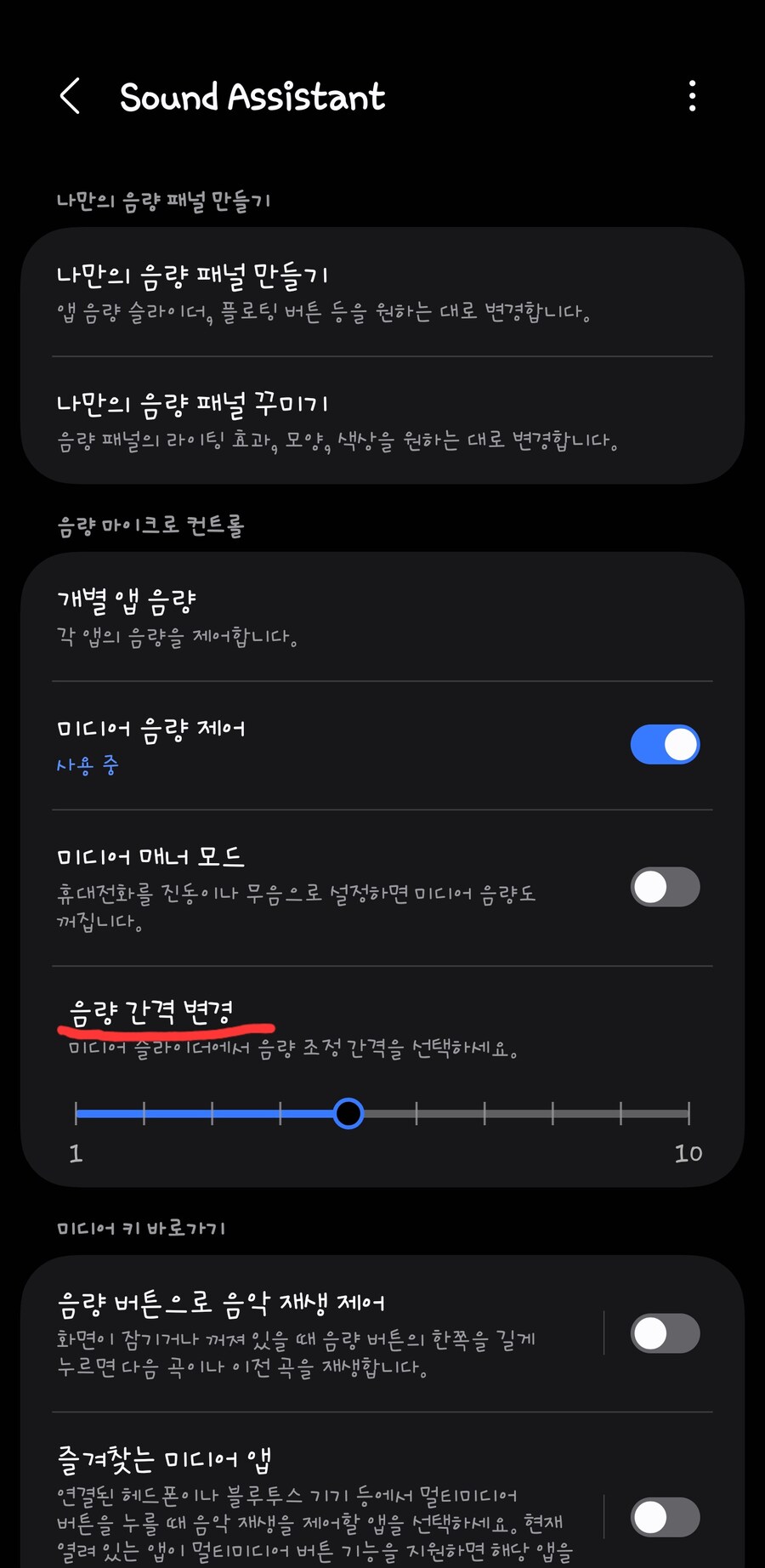Tap the 사용 중 status text
Viewport: 765px width, 1568px height.
click(x=88, y=764)
